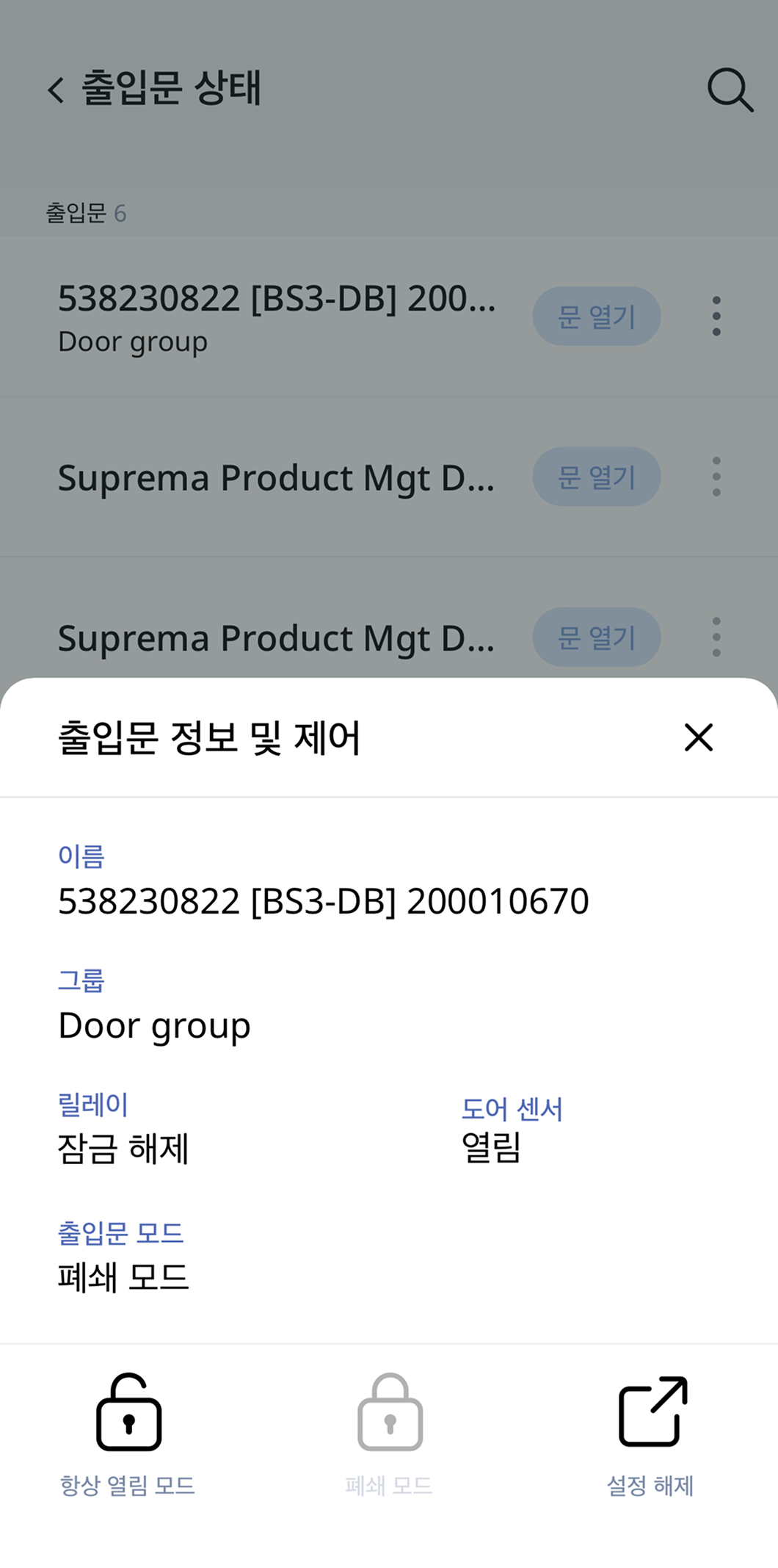Viewport: 778px width, 1568px height.
Task: Close the 출입문 정보 및 제어 sheet
Action: (698, 737)
